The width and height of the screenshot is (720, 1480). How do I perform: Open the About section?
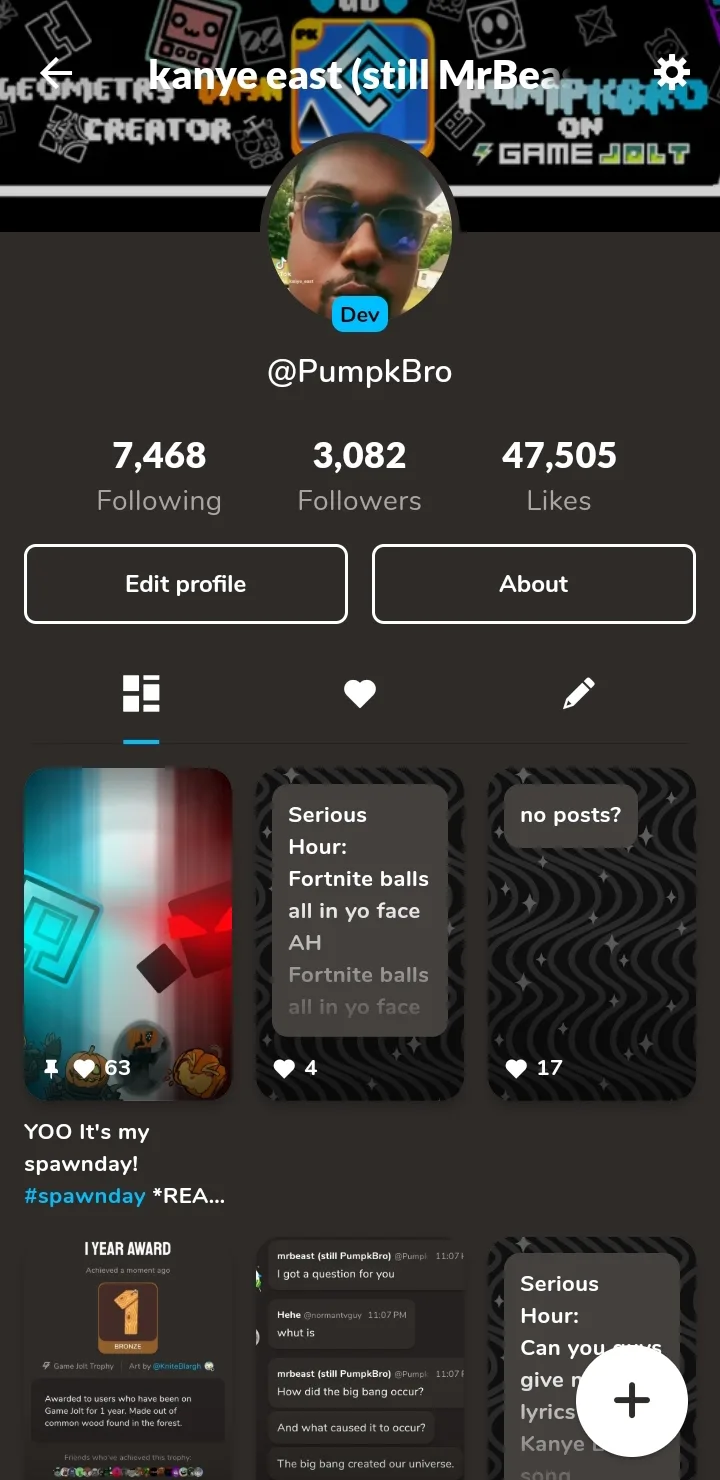(x=534, y=584)
